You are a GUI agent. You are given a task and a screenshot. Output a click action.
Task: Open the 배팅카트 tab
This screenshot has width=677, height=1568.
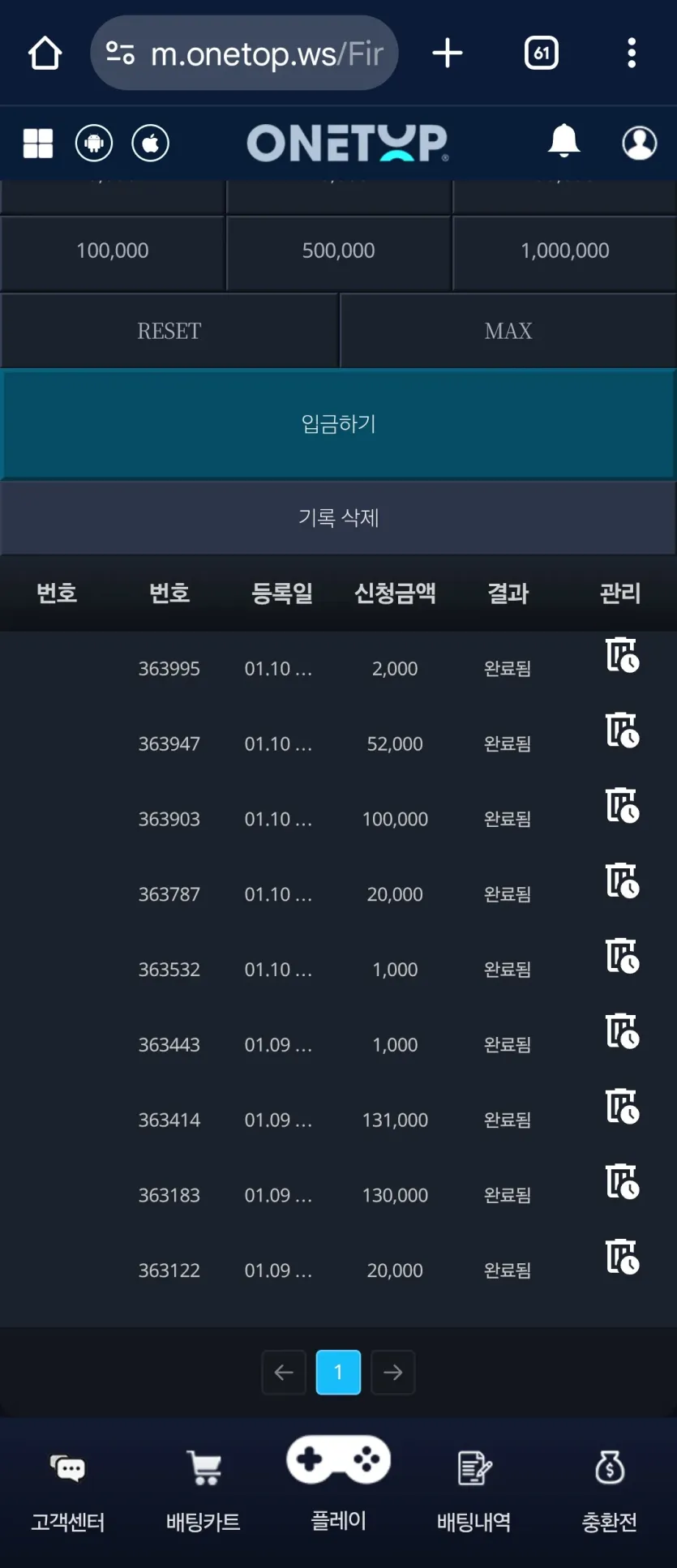tap(203, 1492)
